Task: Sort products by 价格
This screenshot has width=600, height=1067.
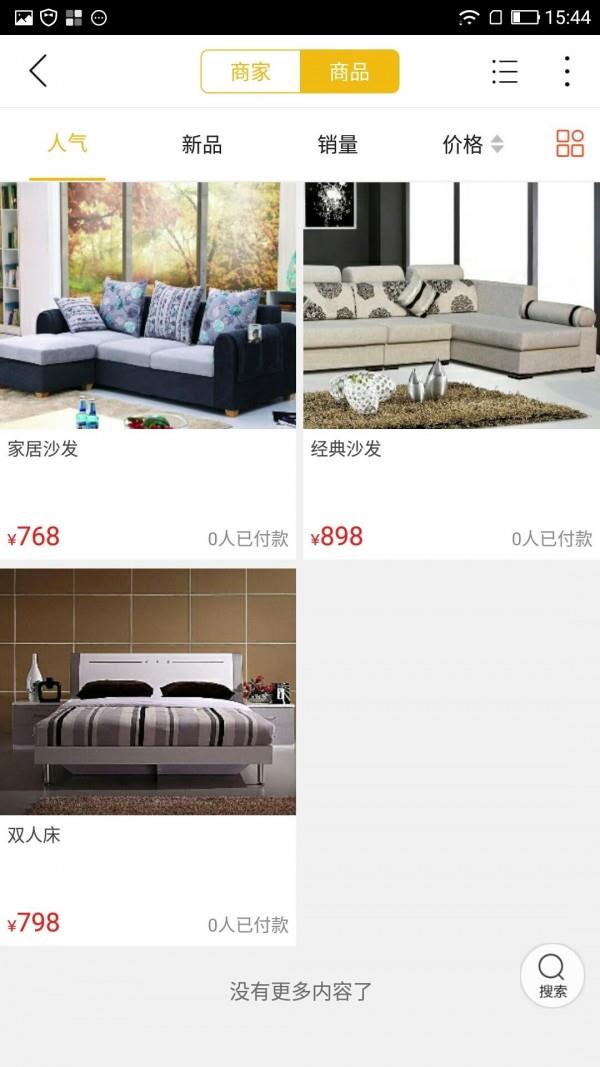Action: click(472, 145)
